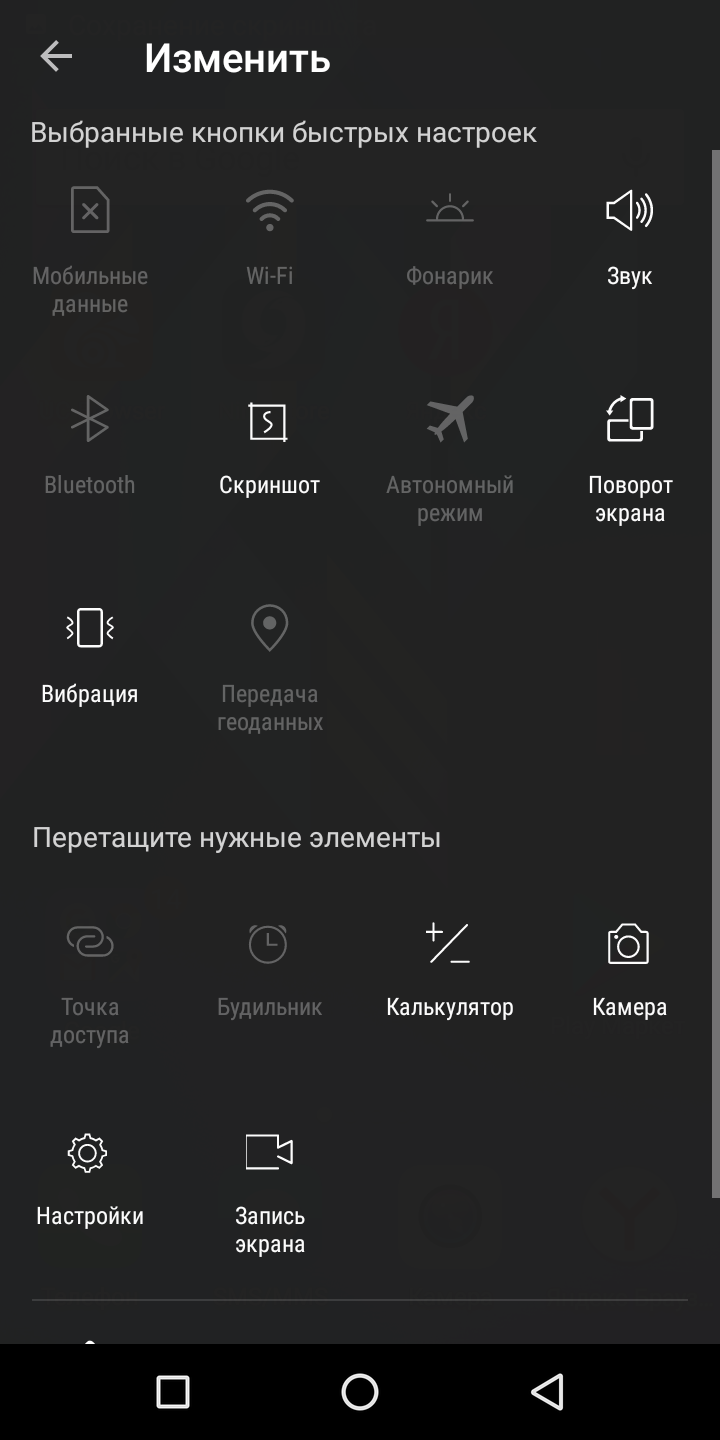This screenshot has width=720, height=1440.
Task: Toggle the Передача геоданных location tile
Action: pyautogui.click(x=270, y=627)
